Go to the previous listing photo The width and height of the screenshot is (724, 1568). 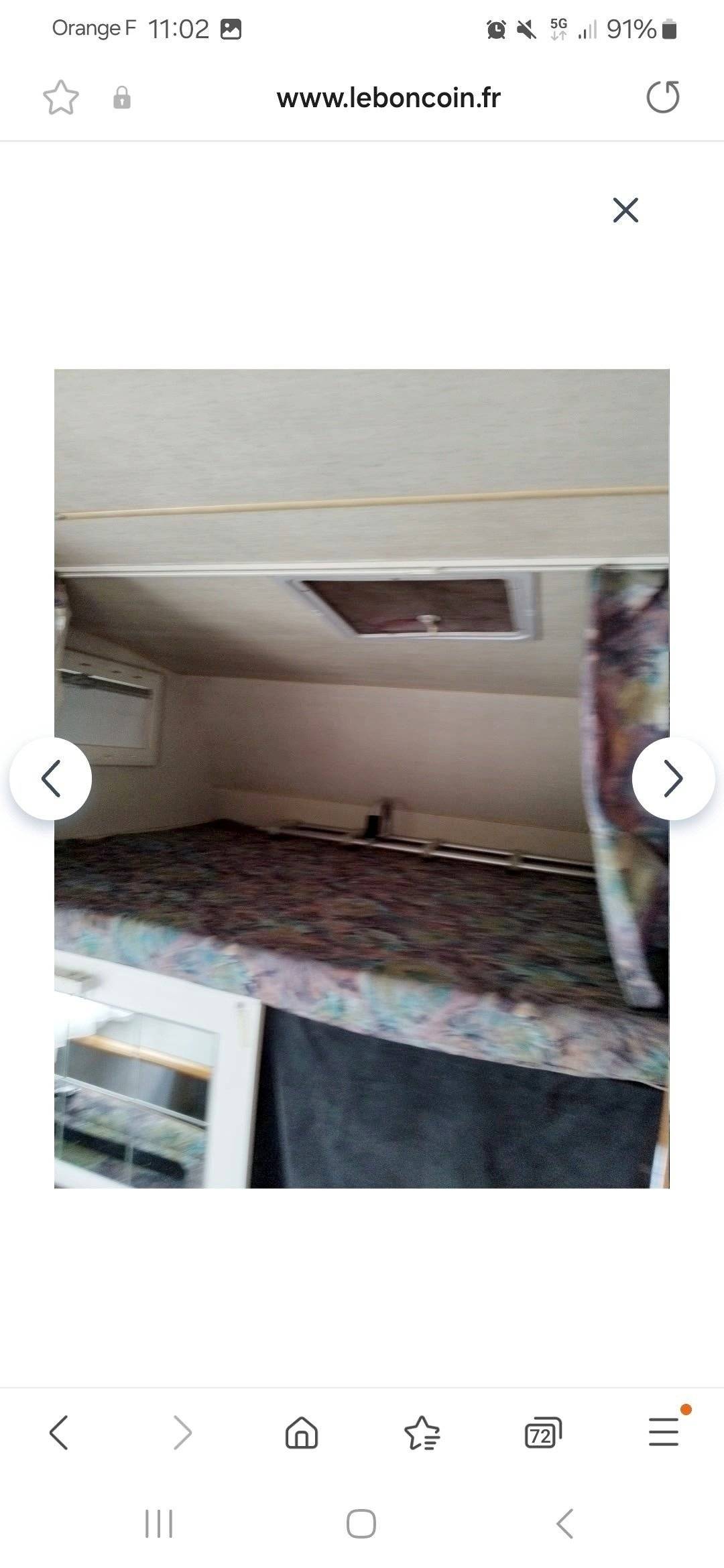[51, 779]
